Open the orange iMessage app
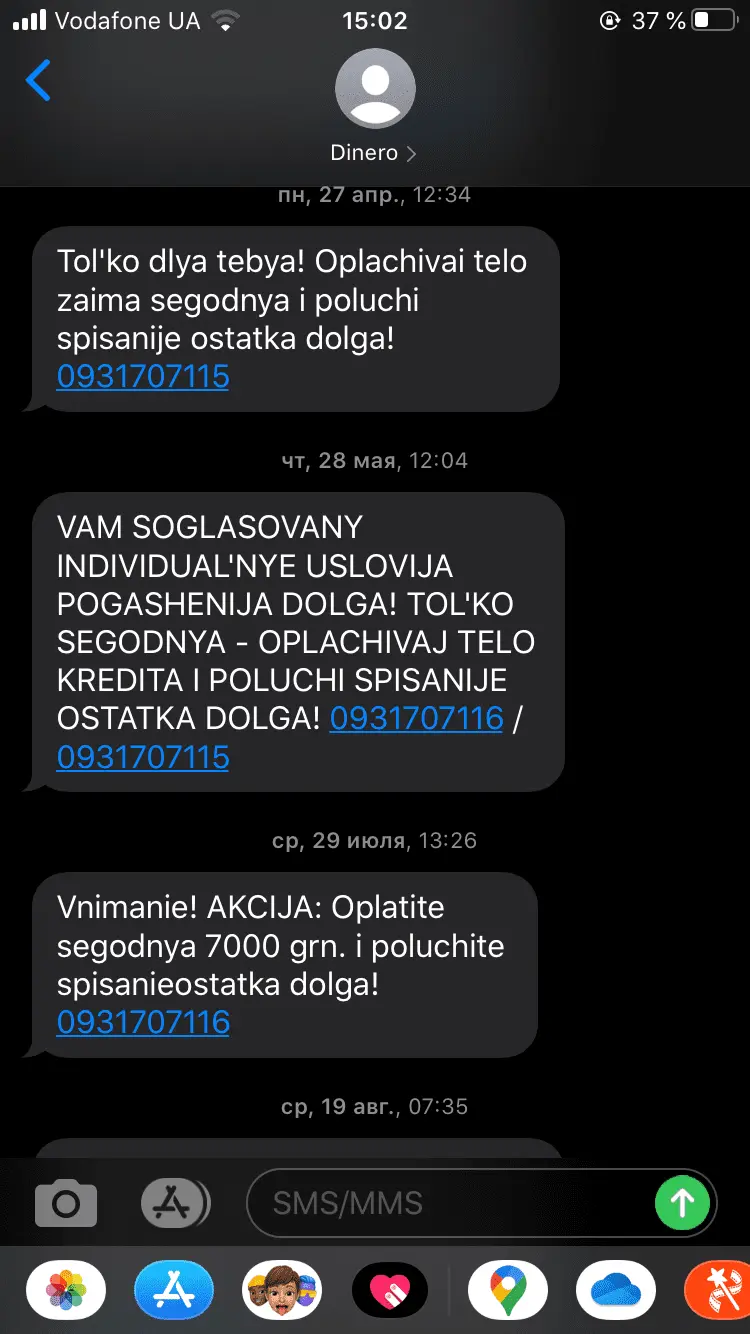750x1334 pixels. pos(718,1291)
